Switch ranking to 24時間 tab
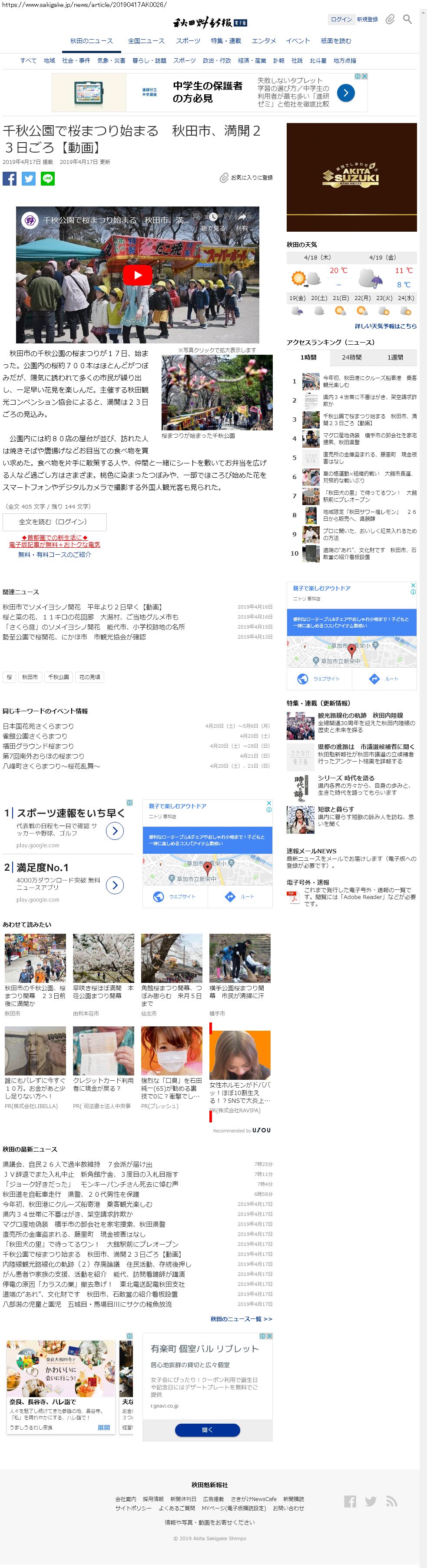Viewport: 427px width, 1568px height. (x=351, y=357)
